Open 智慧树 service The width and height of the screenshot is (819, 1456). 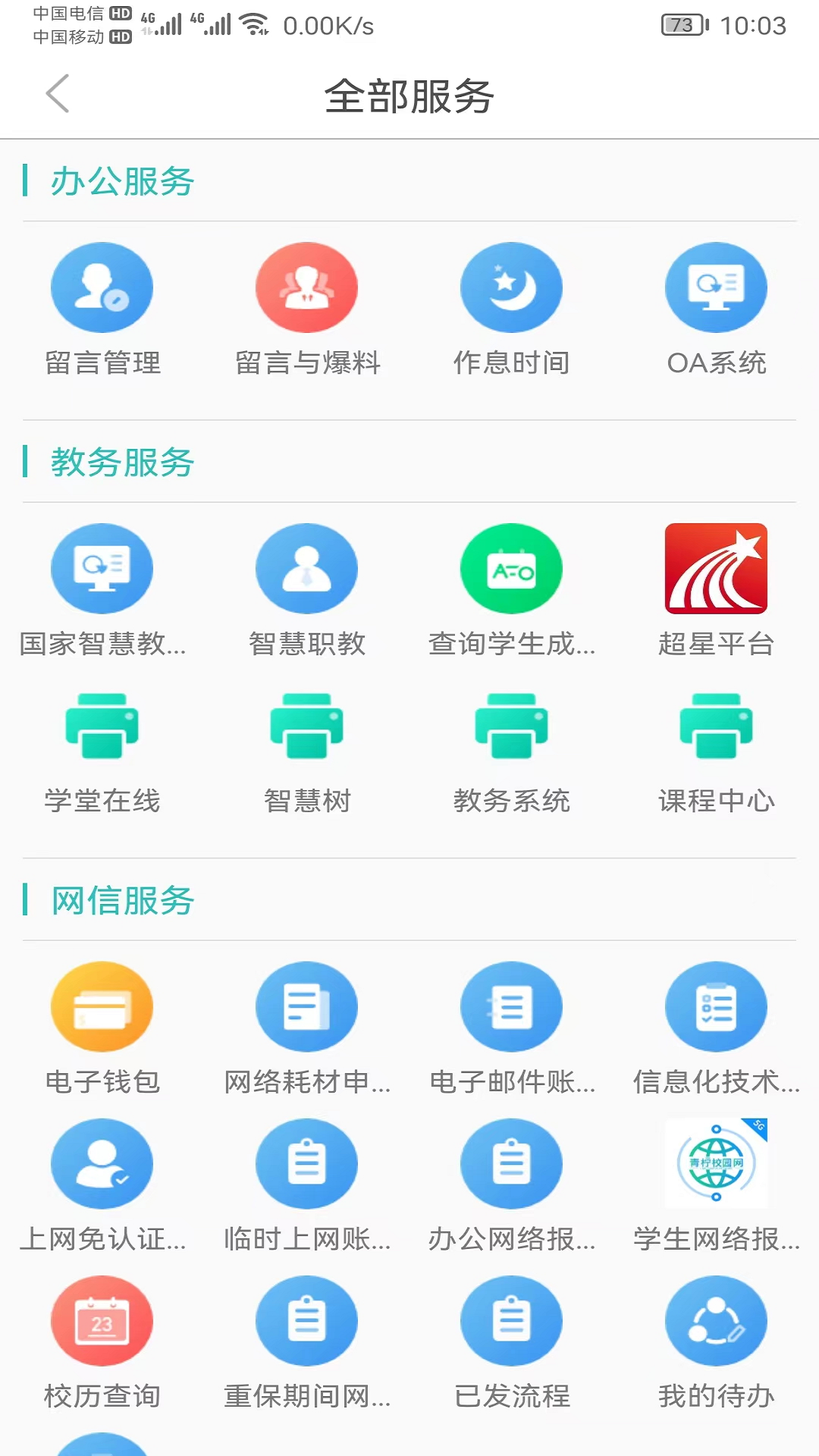coord(307,726)
